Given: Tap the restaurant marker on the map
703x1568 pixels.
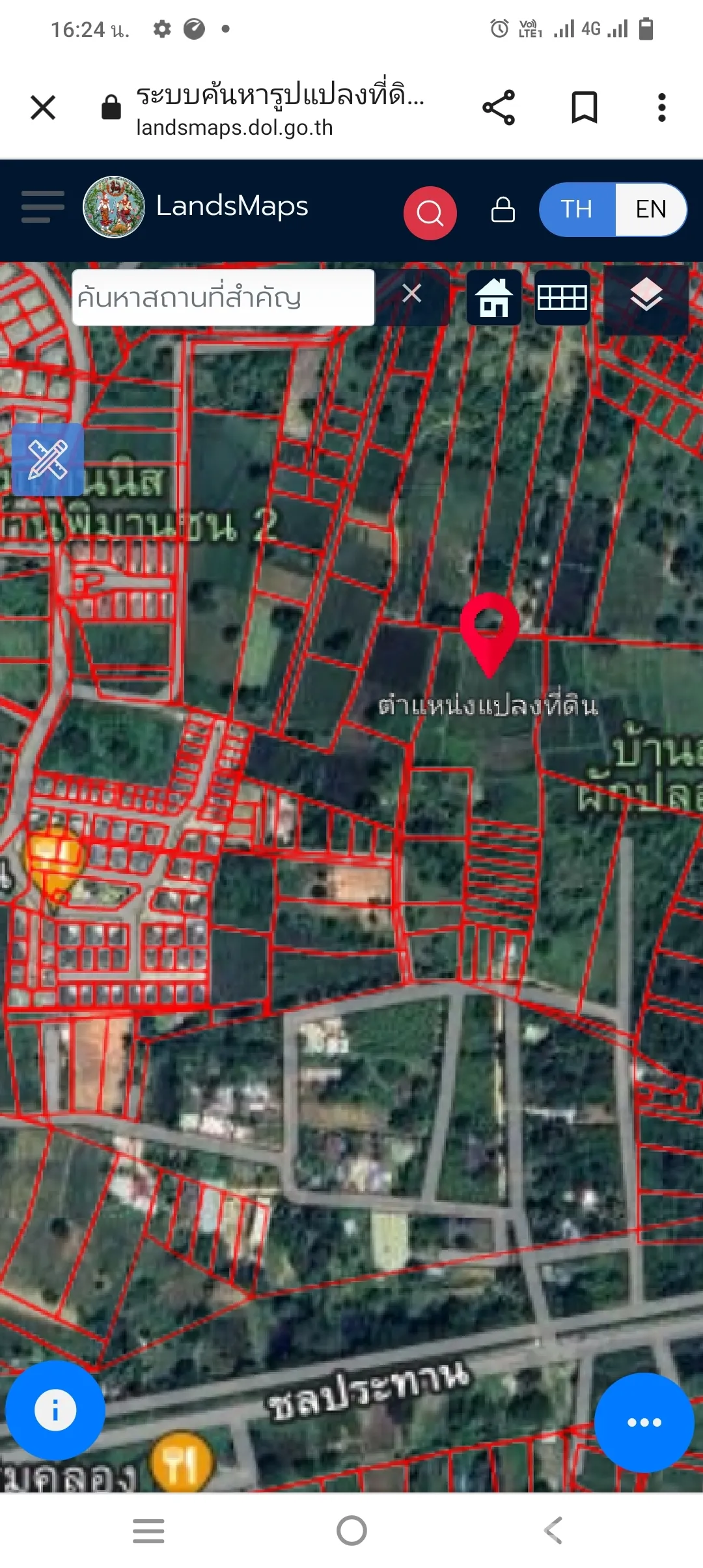Looking at the screenshot, I should (181, 1463).
